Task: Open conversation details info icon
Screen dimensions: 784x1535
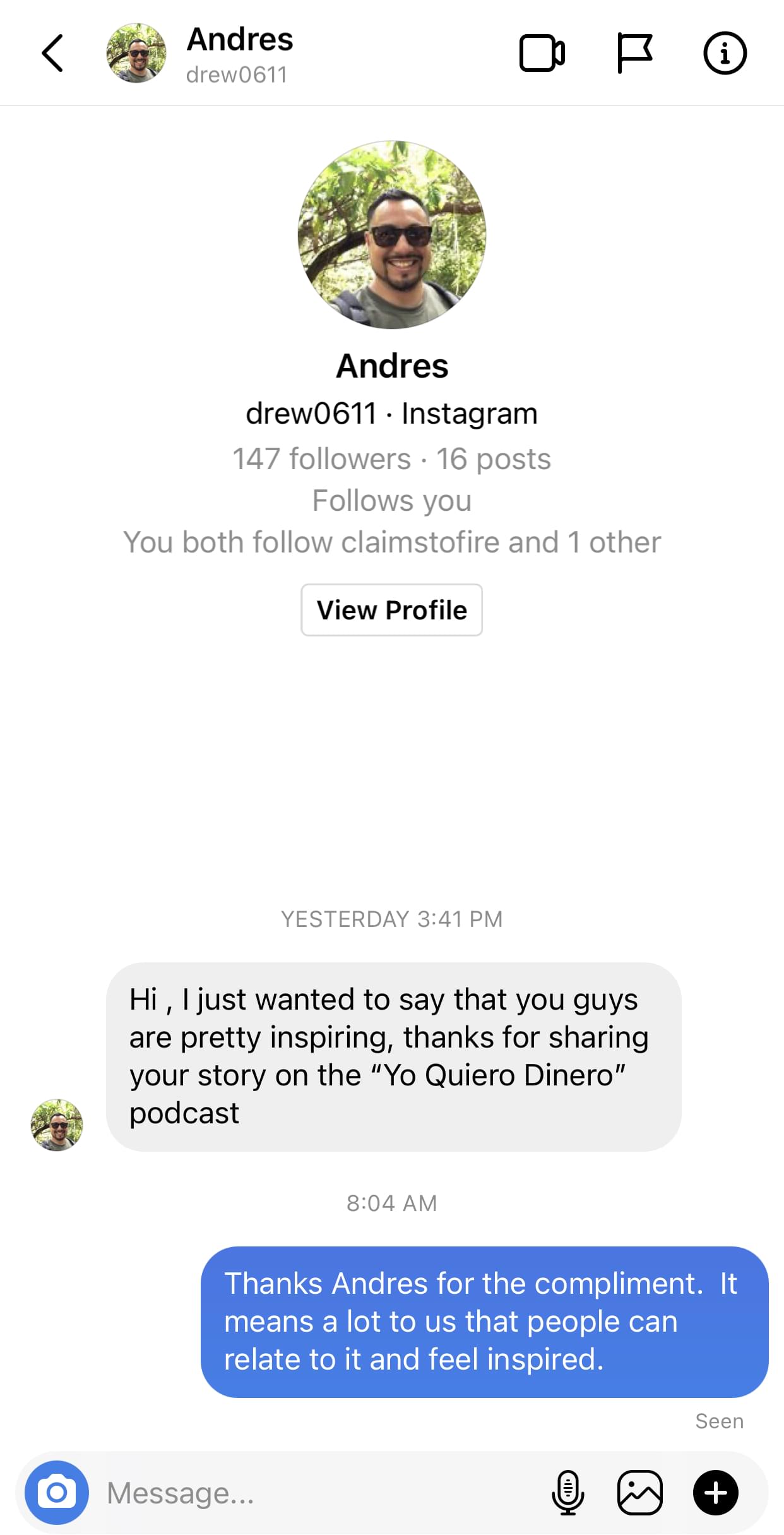Action: point(725,53)
